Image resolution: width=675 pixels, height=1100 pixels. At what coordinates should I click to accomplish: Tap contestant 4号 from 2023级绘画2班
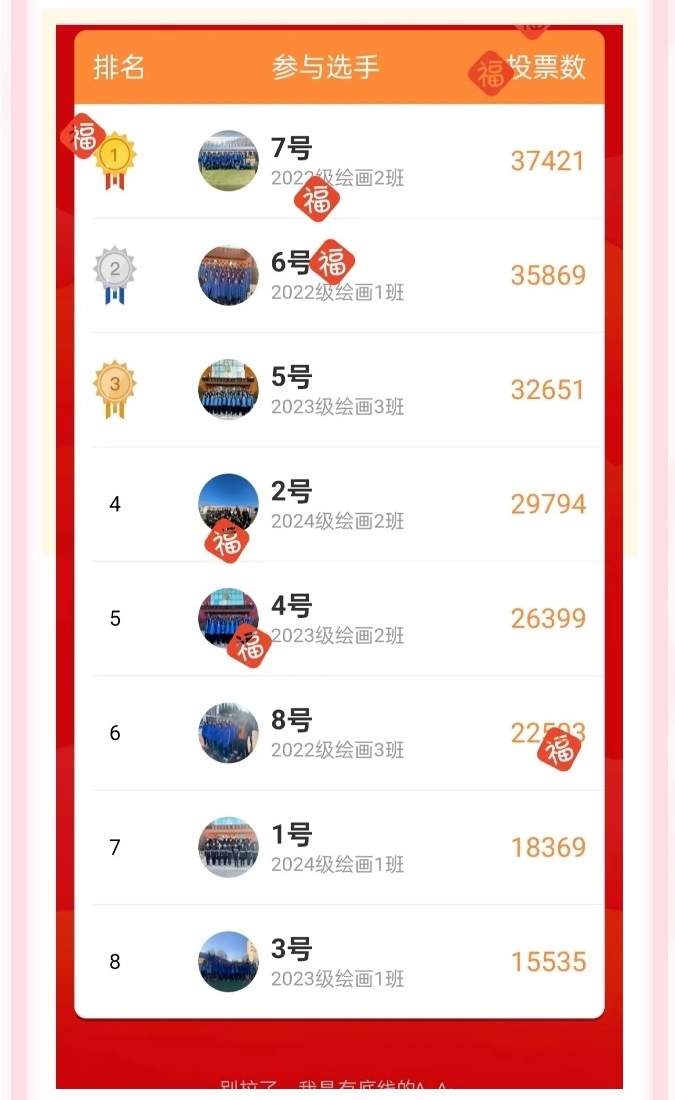click(x=291, y=606)
